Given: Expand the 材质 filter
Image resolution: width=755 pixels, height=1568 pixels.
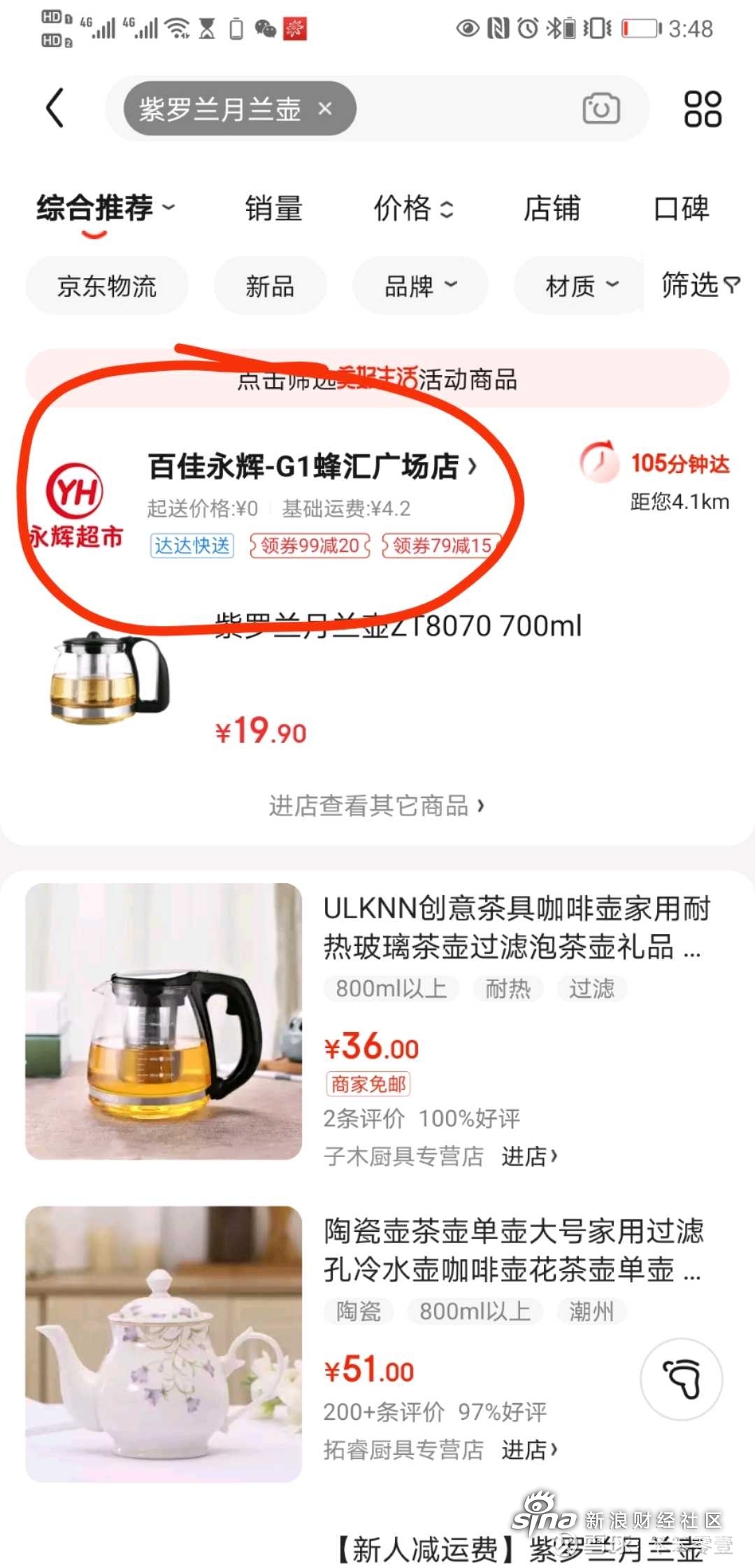Looking at the screenshot, I should [581, 286].
